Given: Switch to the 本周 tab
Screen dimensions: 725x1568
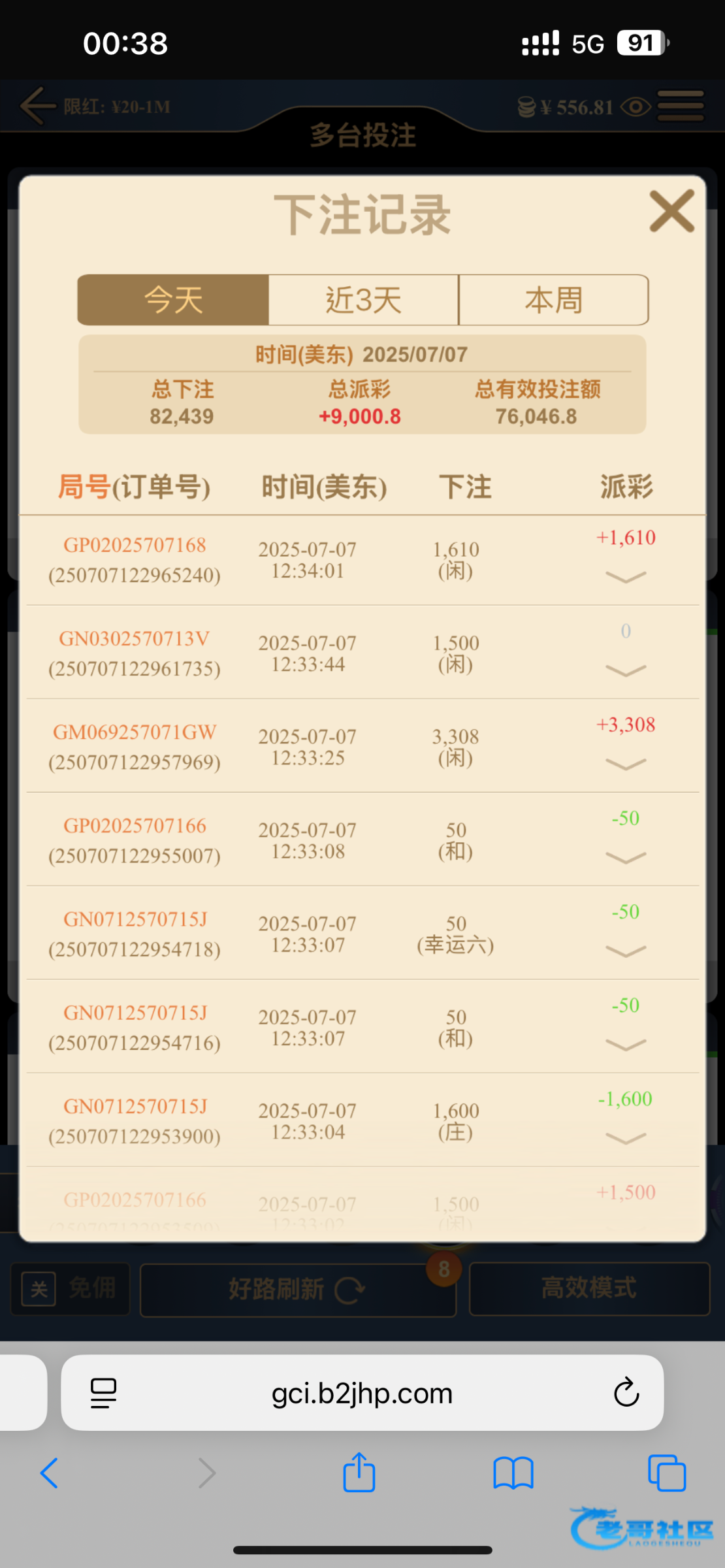Looking at the screenshot, I should click(x=554, y=300).
